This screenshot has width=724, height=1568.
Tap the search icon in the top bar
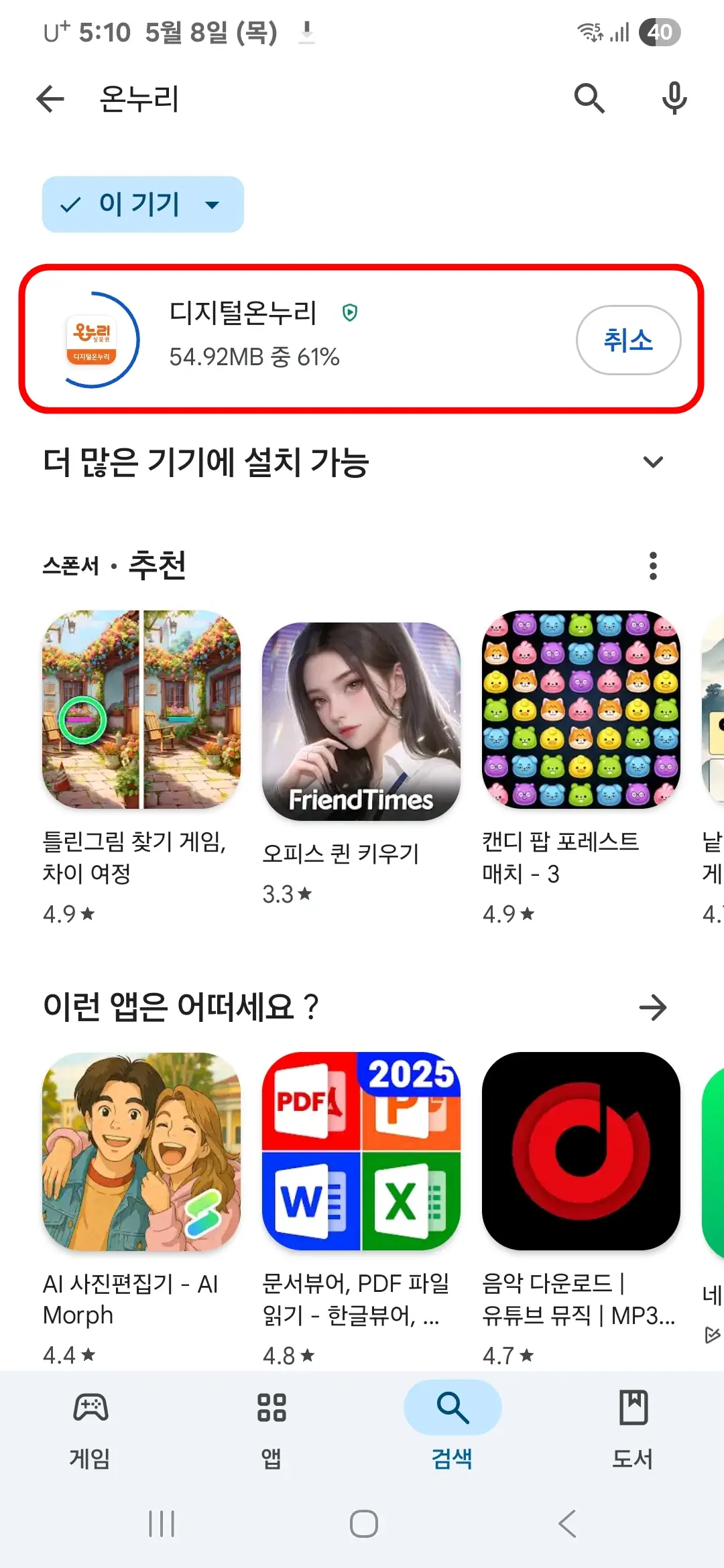point(589,99)
